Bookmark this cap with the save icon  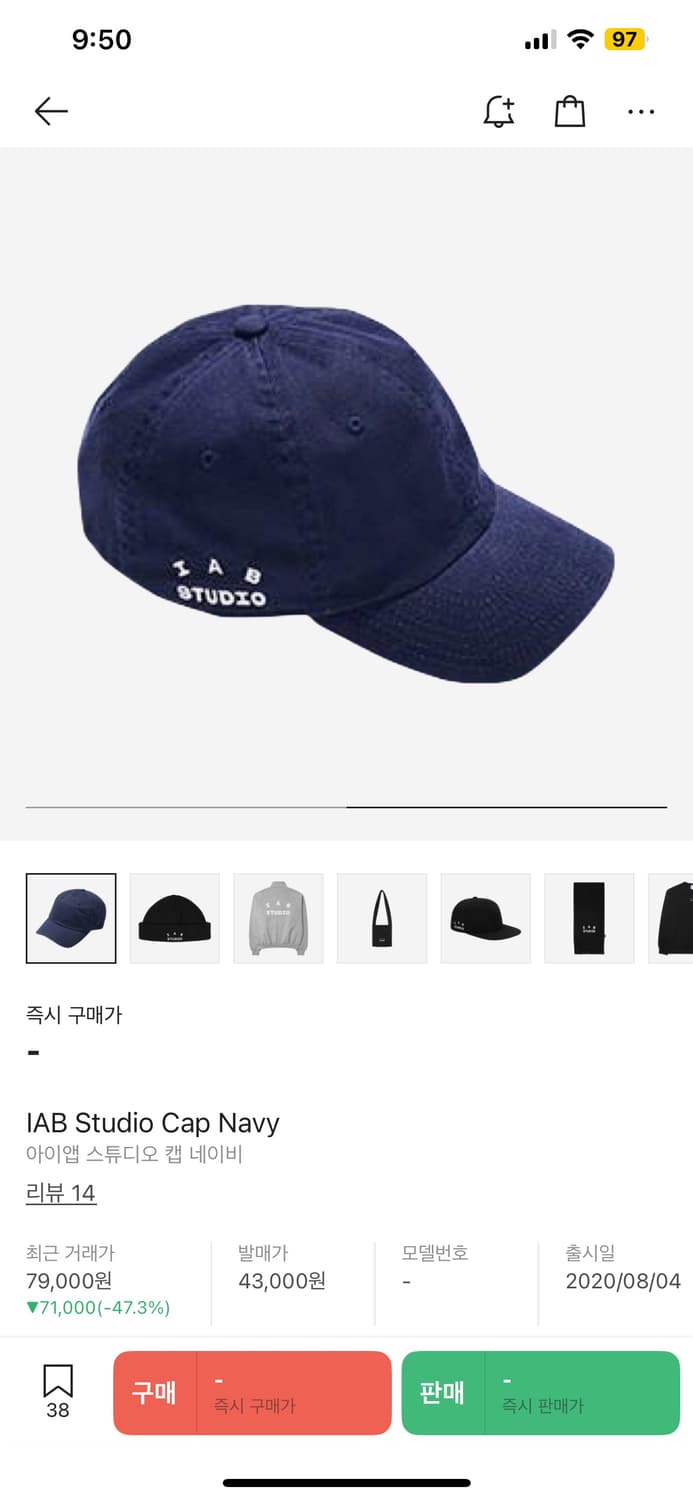[x=58, y=1391]
